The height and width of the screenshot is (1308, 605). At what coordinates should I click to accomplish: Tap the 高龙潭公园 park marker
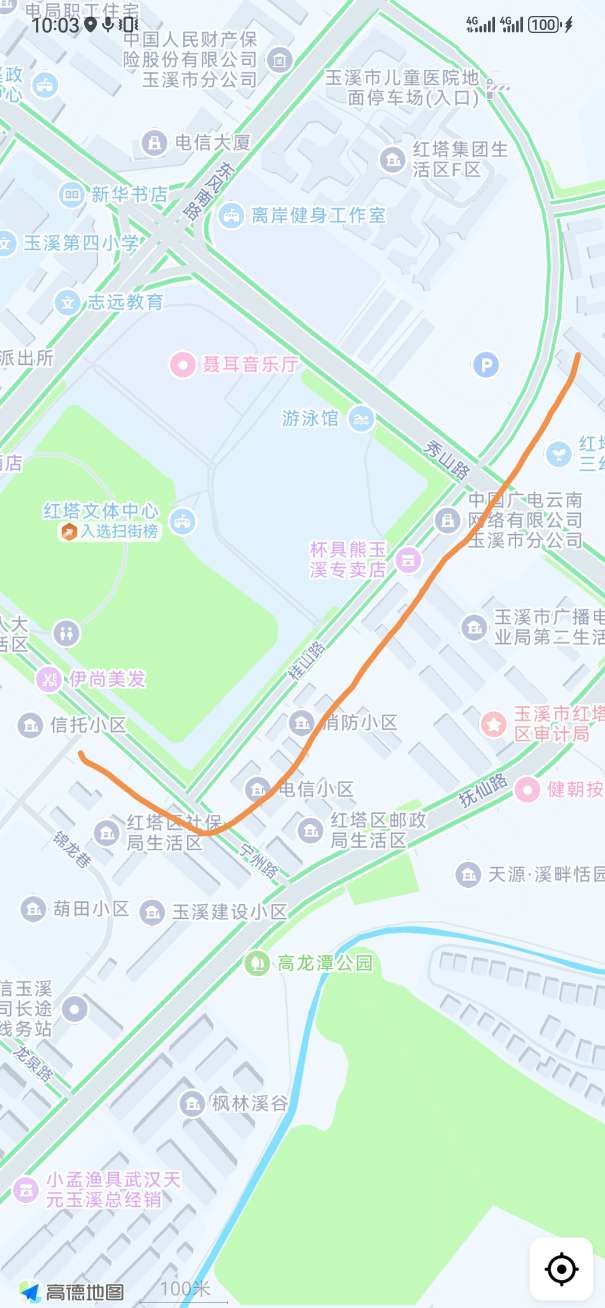[x=257, y=963]
